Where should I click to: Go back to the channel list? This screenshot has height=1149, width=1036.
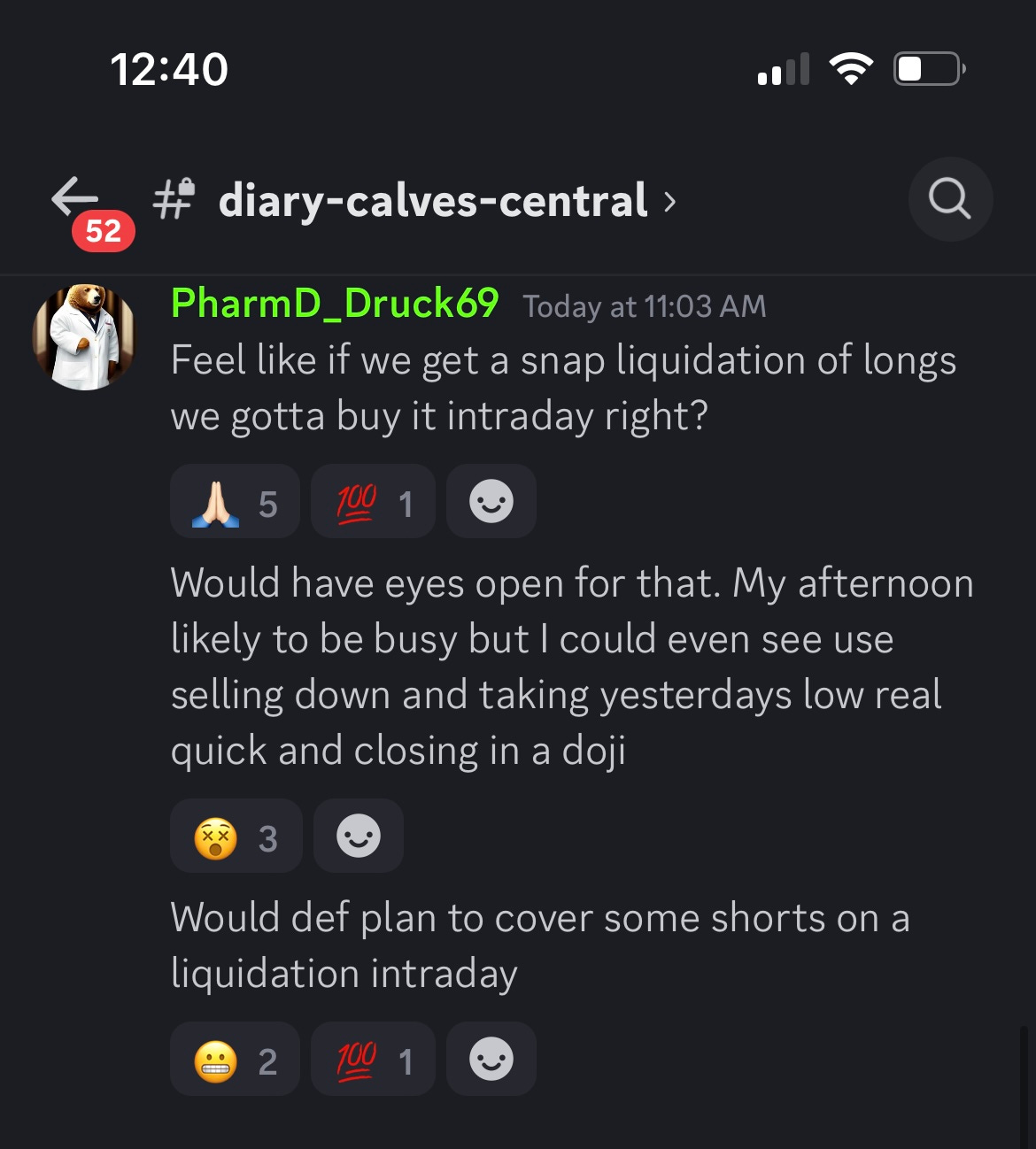point(75,198)
